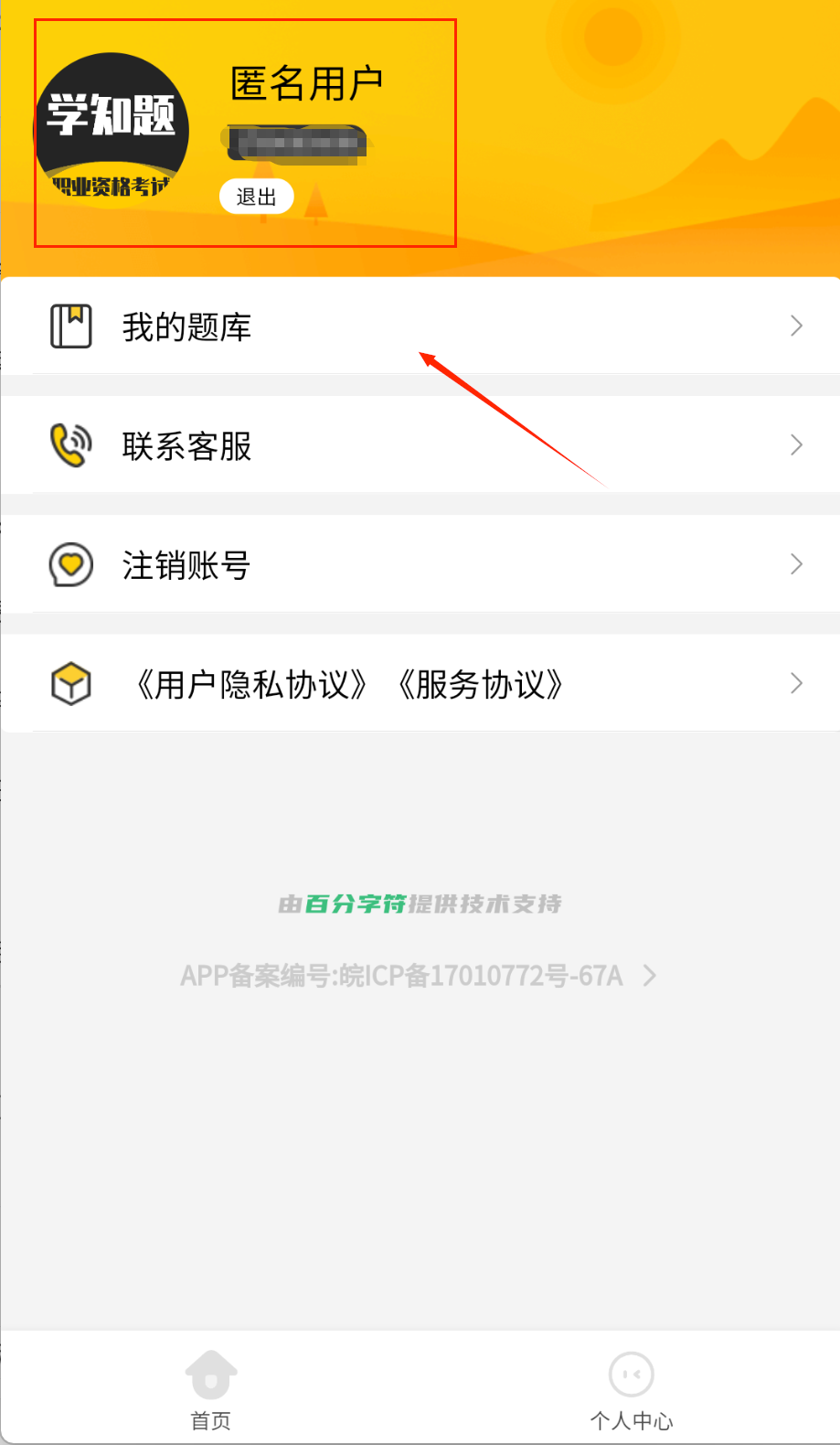The width and height of the screenshot is (840, 1445).
Task: Click the 我的题库 book icon
Action: click(x=72, y=326)
